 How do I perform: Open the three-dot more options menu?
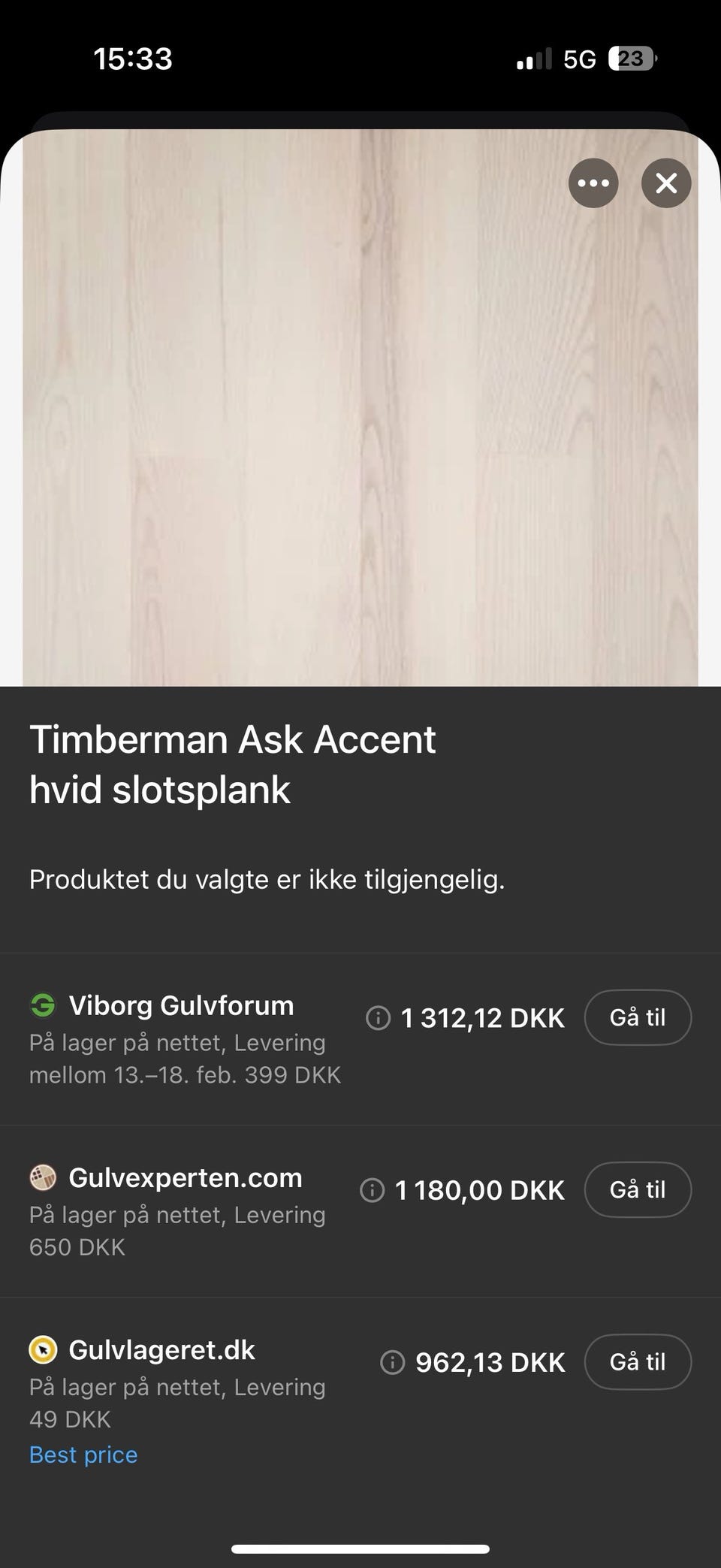[593, 183]
